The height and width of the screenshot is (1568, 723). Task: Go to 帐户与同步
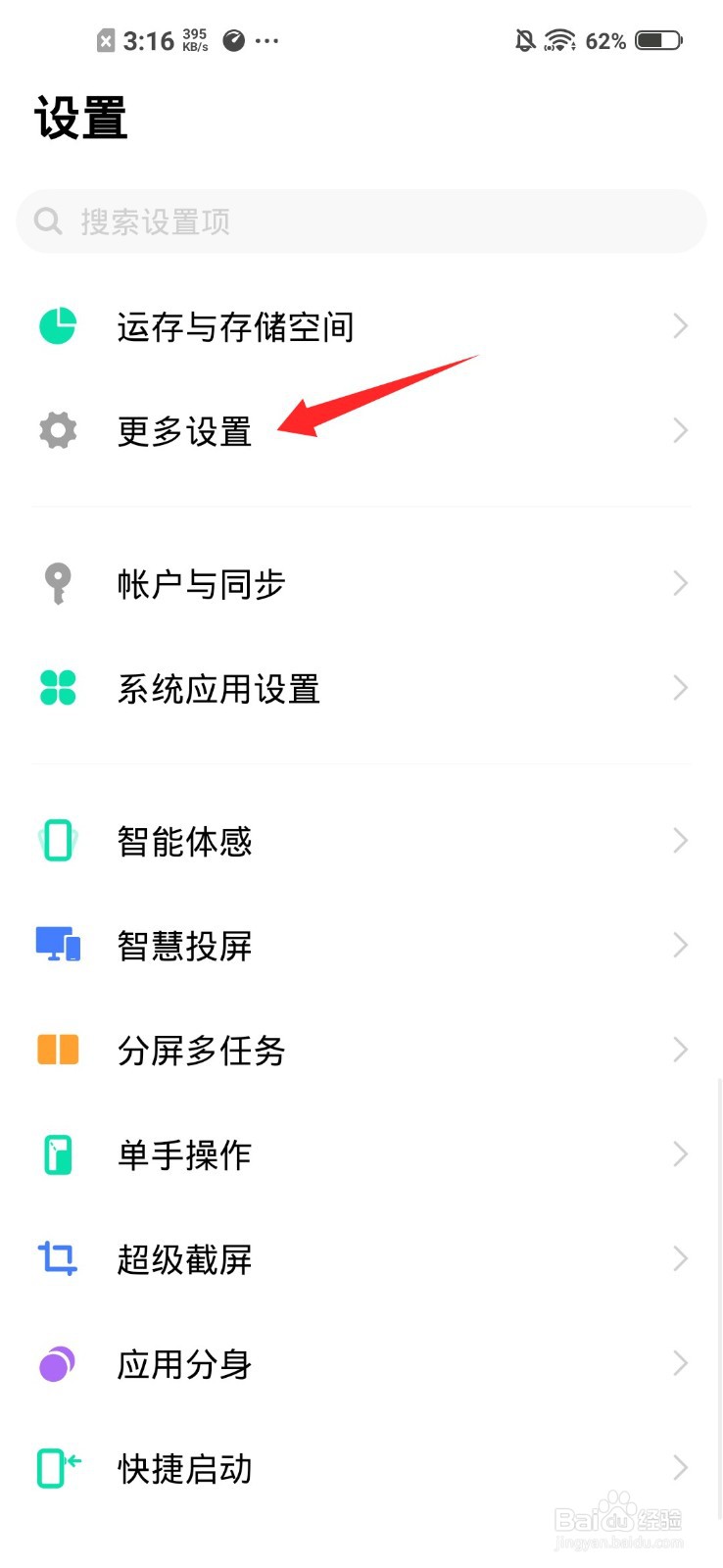361,584
